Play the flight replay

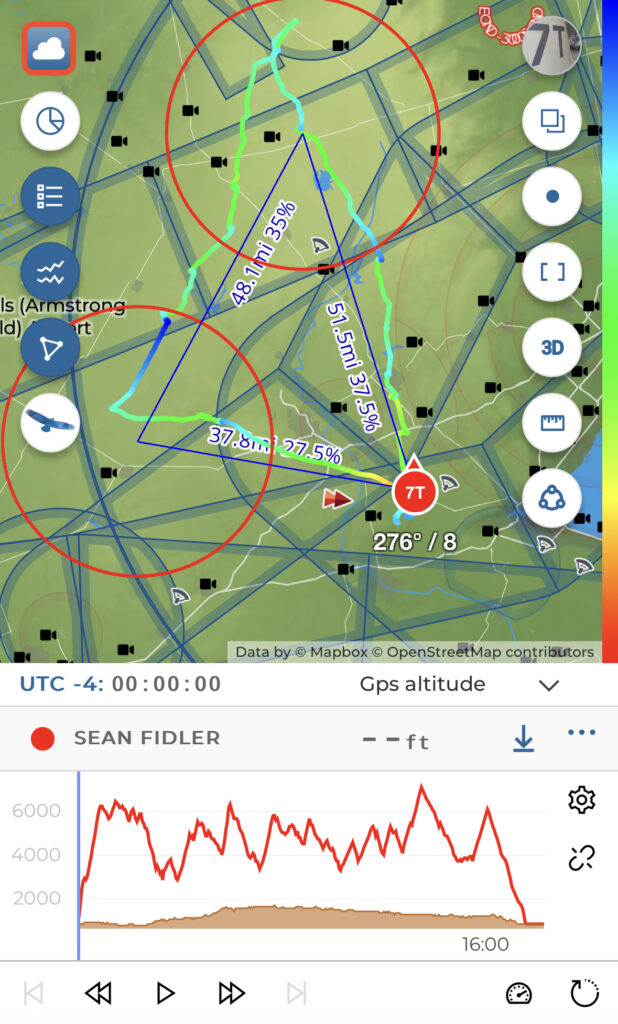click(165, 993)
